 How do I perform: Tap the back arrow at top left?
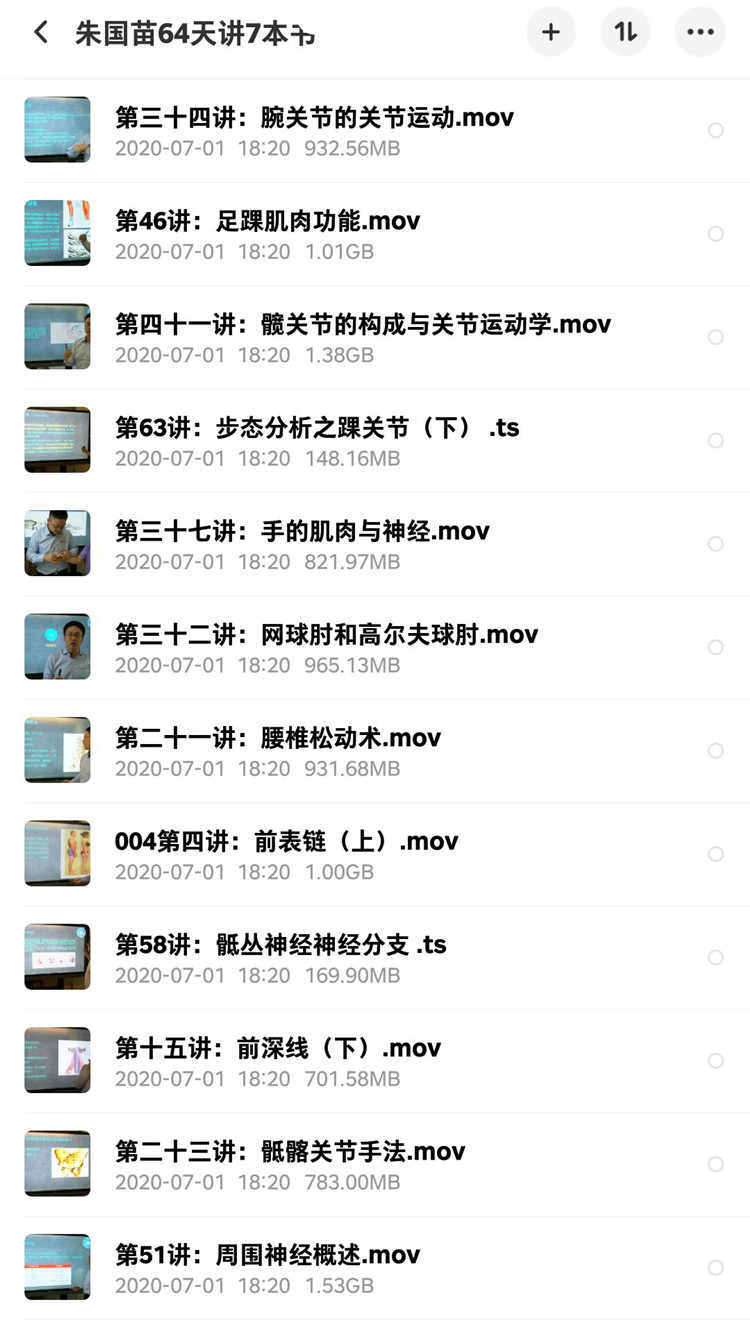(40, 32)
